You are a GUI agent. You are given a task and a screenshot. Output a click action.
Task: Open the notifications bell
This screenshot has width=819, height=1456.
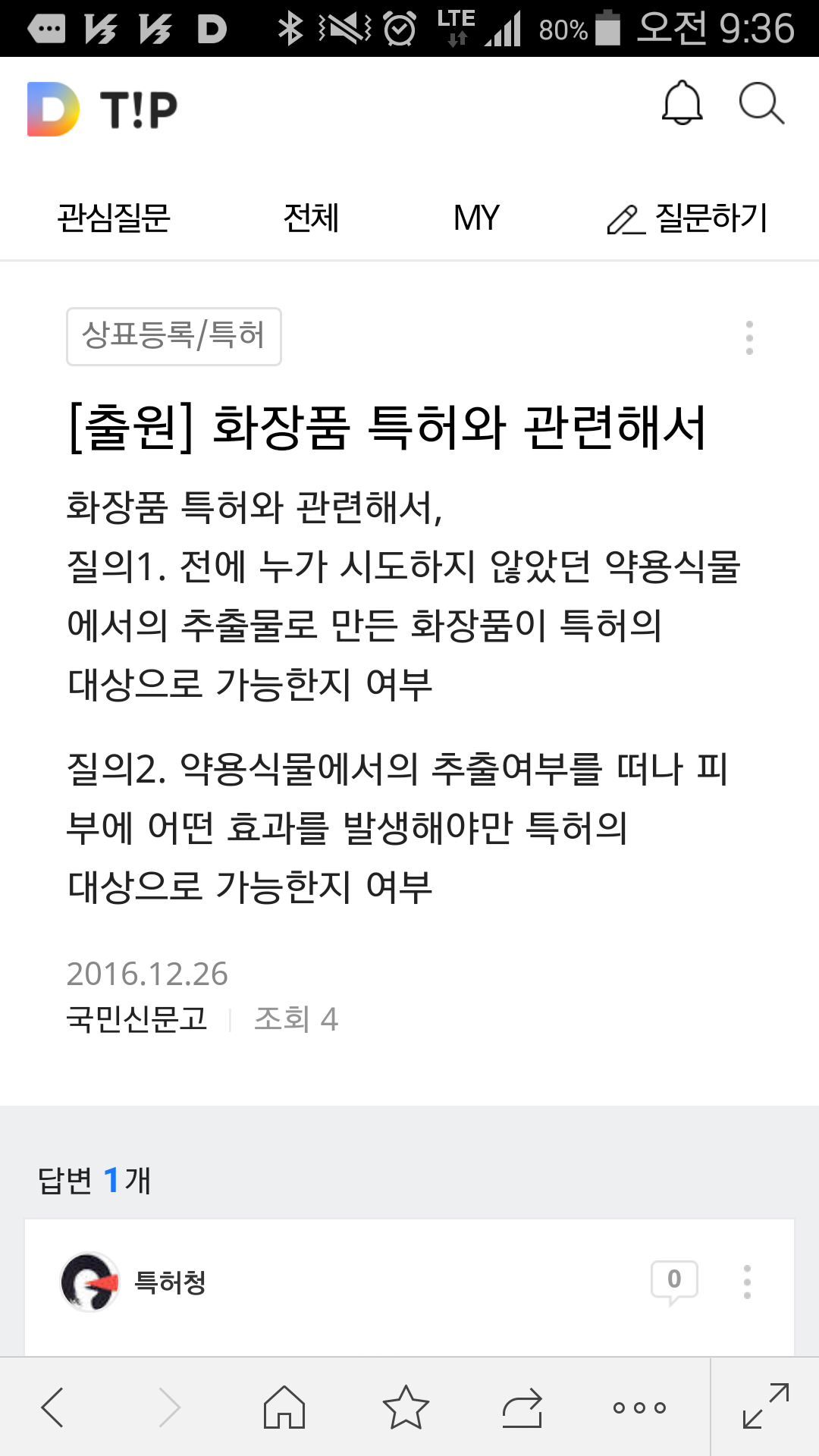(682, 103)
